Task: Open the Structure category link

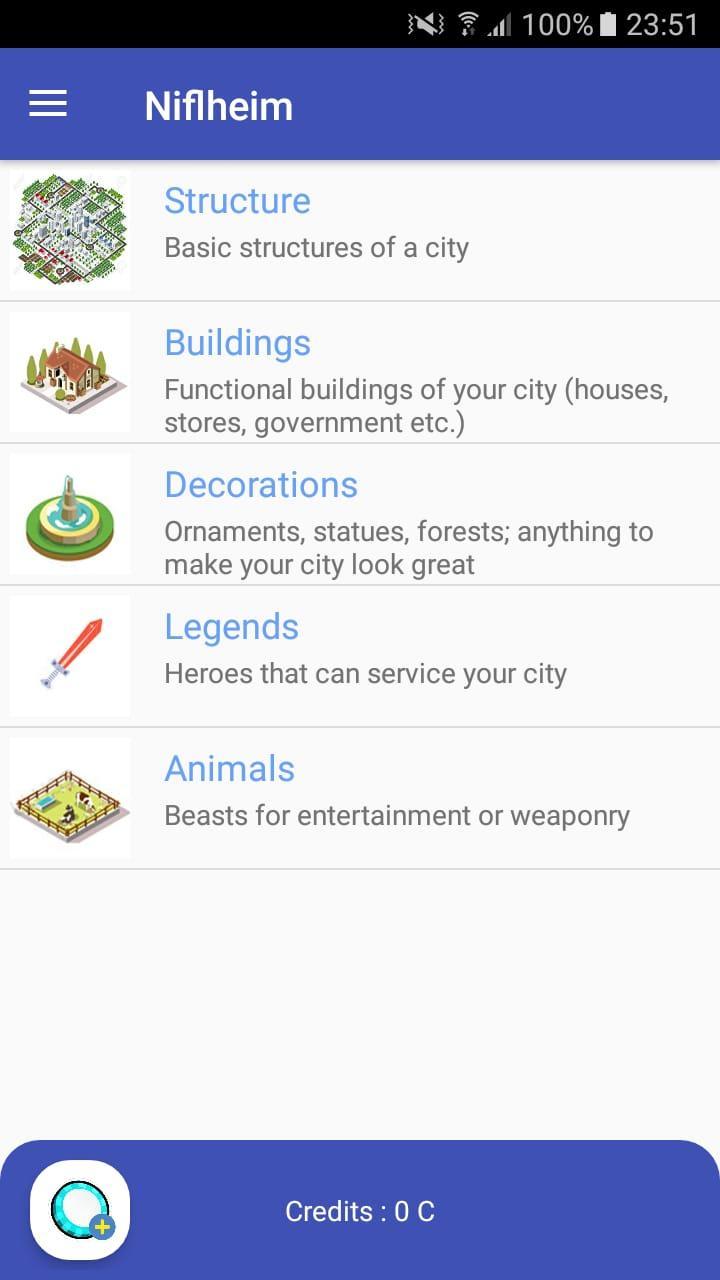Action: click(x=237, y=201)
